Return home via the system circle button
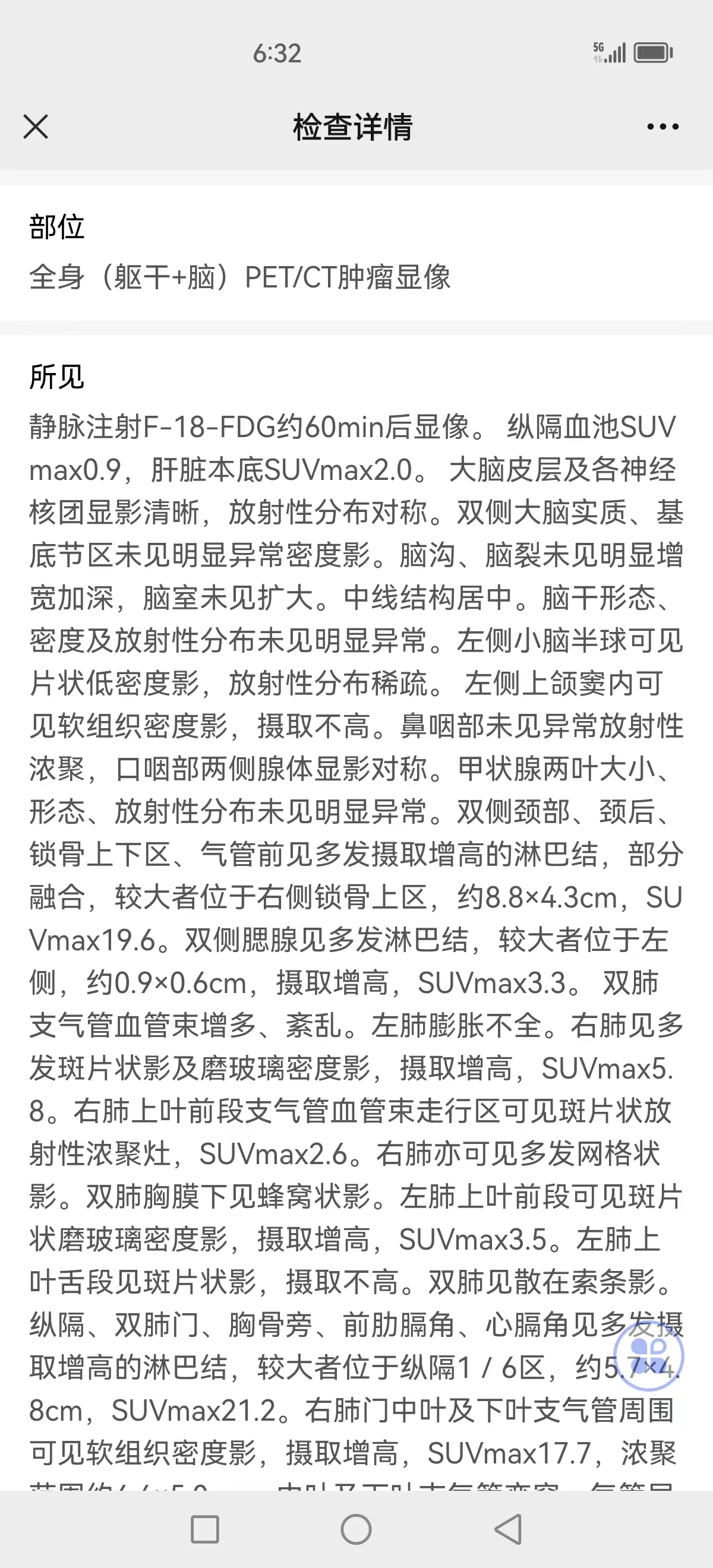Image resolution: width=713 pixels, height=1568 pixels. 356,1528
